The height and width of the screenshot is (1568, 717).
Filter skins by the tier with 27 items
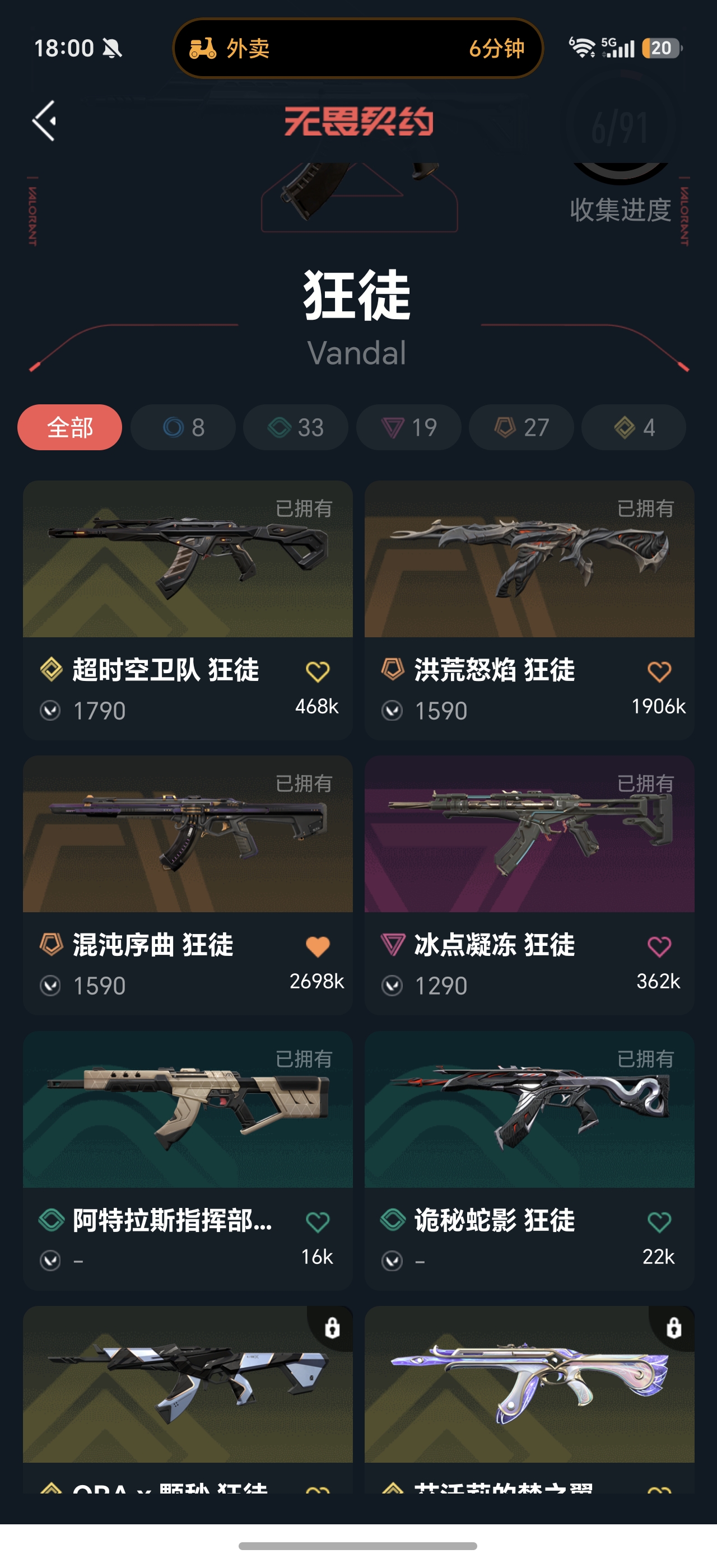point(521,427)
